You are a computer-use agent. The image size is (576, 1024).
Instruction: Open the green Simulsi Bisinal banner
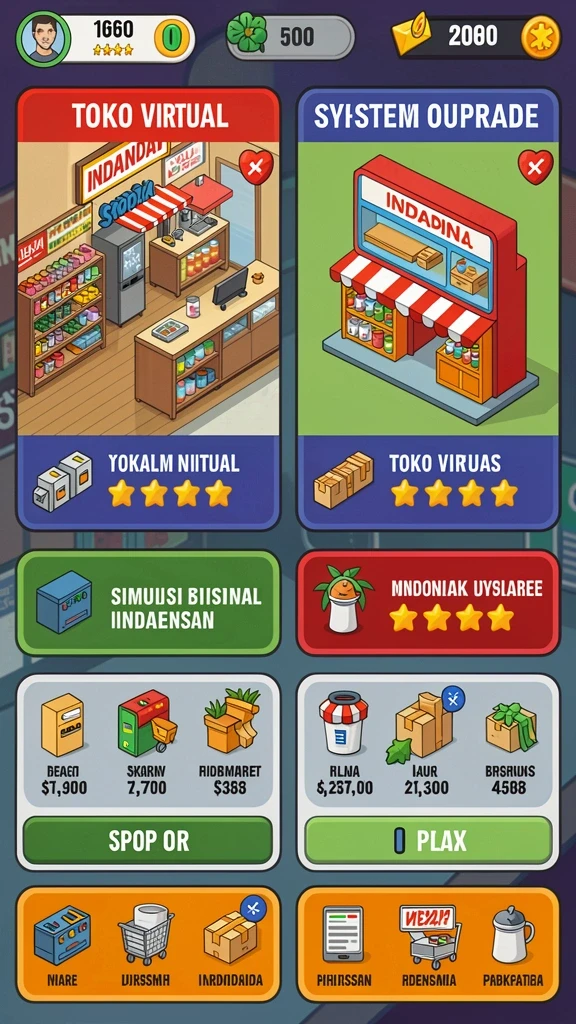click(x=149, y=603)
